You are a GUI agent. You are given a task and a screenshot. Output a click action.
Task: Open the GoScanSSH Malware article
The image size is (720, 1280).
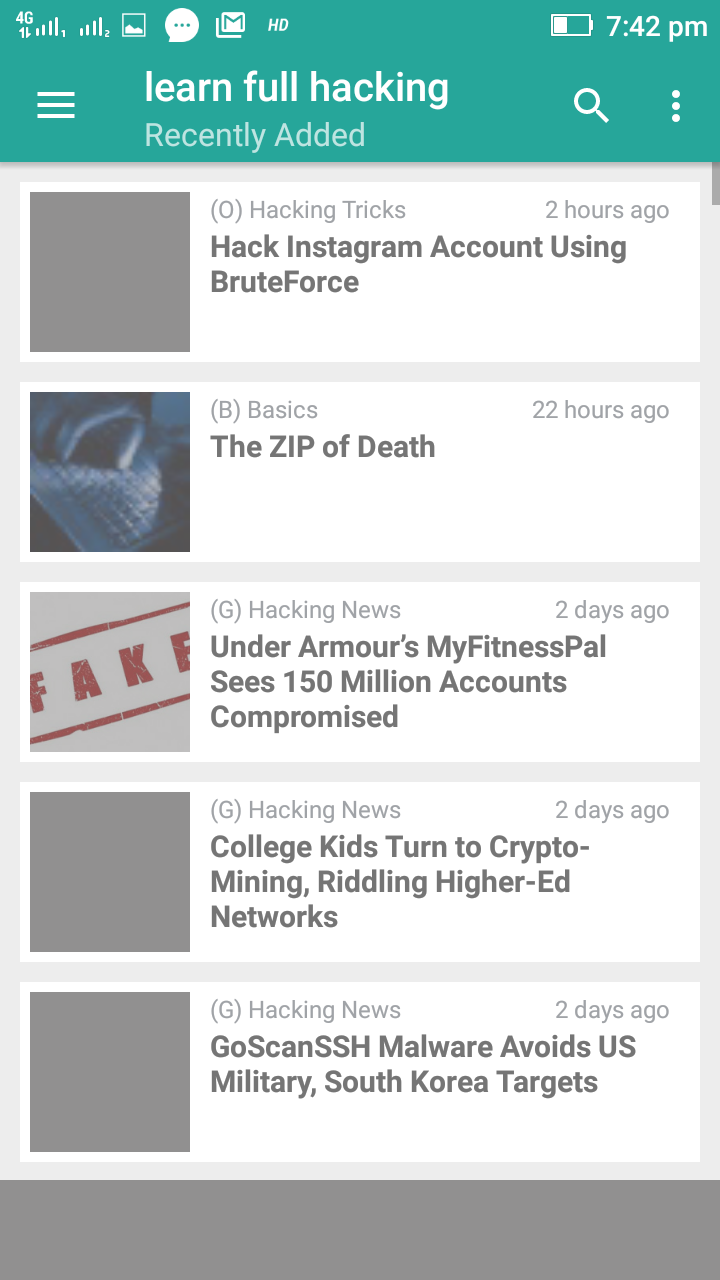click(421, 1064)
